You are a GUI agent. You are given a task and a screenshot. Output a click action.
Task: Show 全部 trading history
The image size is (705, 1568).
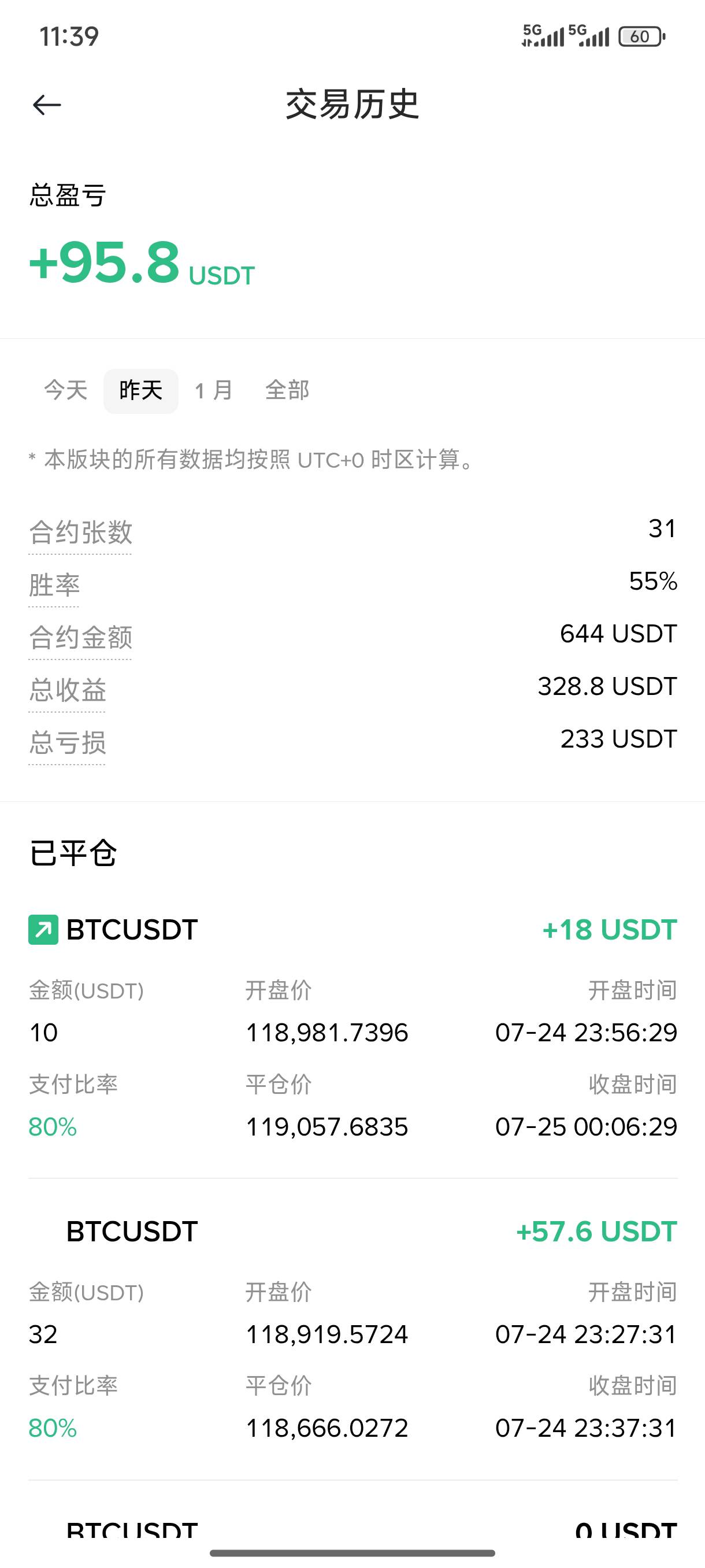(287, 390)
